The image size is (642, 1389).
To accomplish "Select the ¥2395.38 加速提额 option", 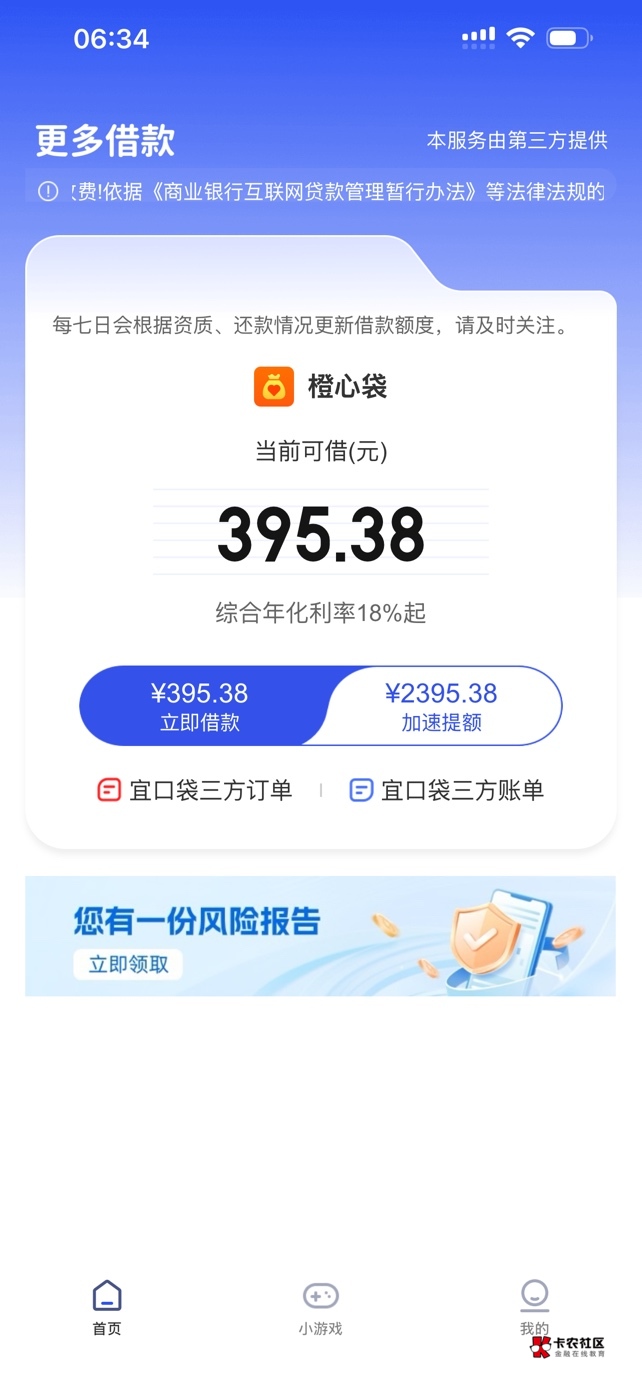I will coord(441,706).
